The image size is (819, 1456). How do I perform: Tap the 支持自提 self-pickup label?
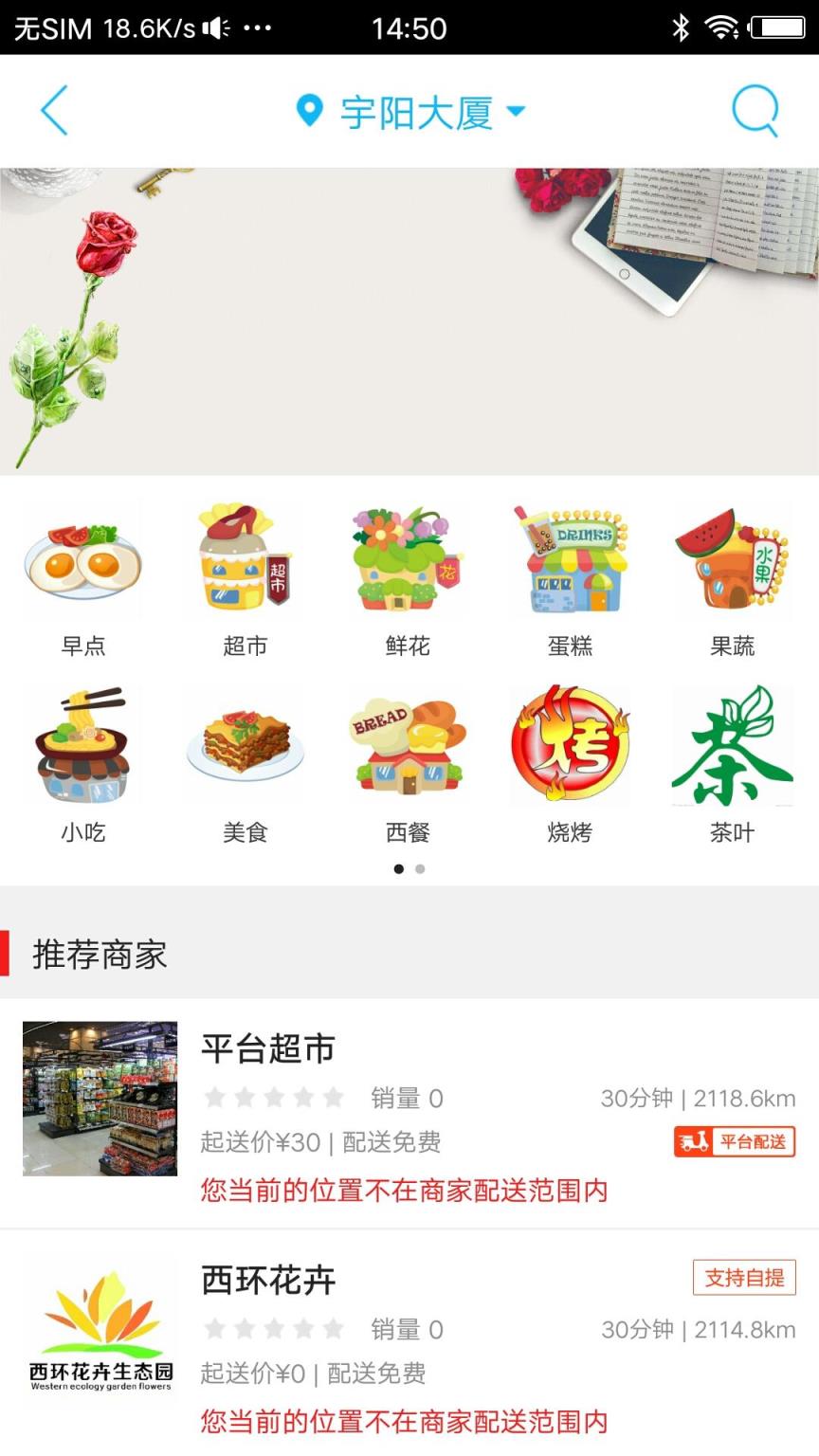pyautogui.click(x=744, y=1279)
